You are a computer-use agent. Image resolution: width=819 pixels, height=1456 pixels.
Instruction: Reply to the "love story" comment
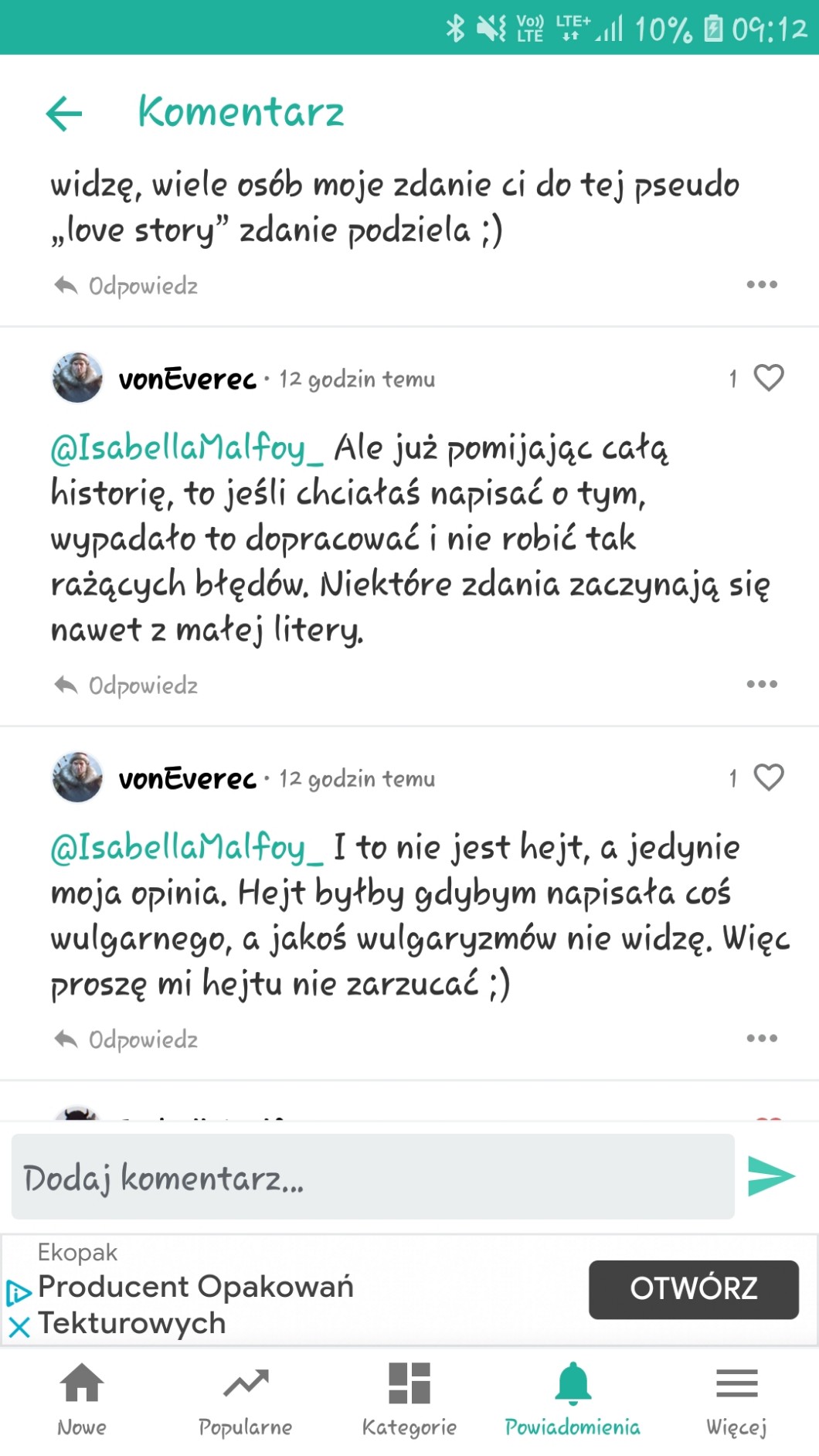[127, 286]
